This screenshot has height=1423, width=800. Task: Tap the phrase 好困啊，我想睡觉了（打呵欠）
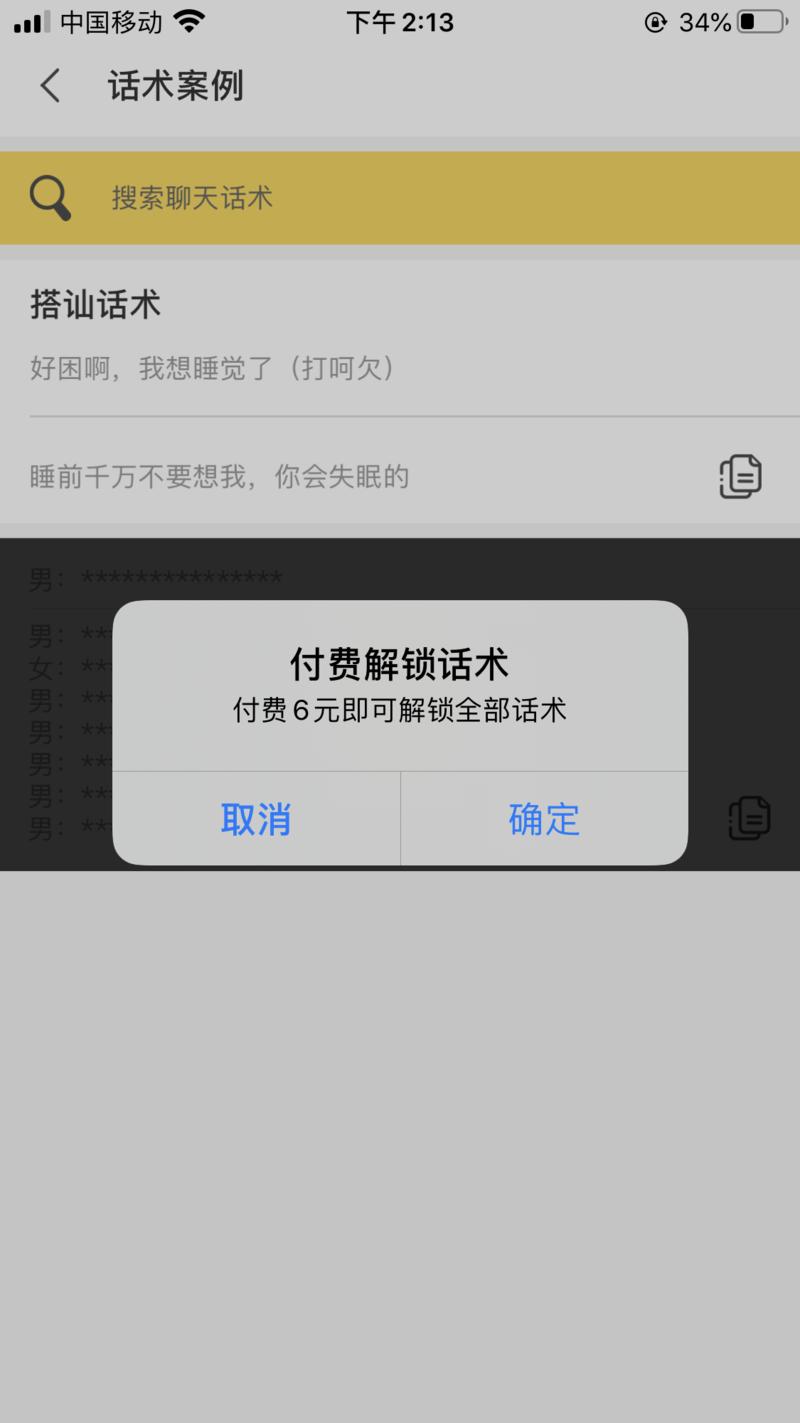click(x=210, y=368)
